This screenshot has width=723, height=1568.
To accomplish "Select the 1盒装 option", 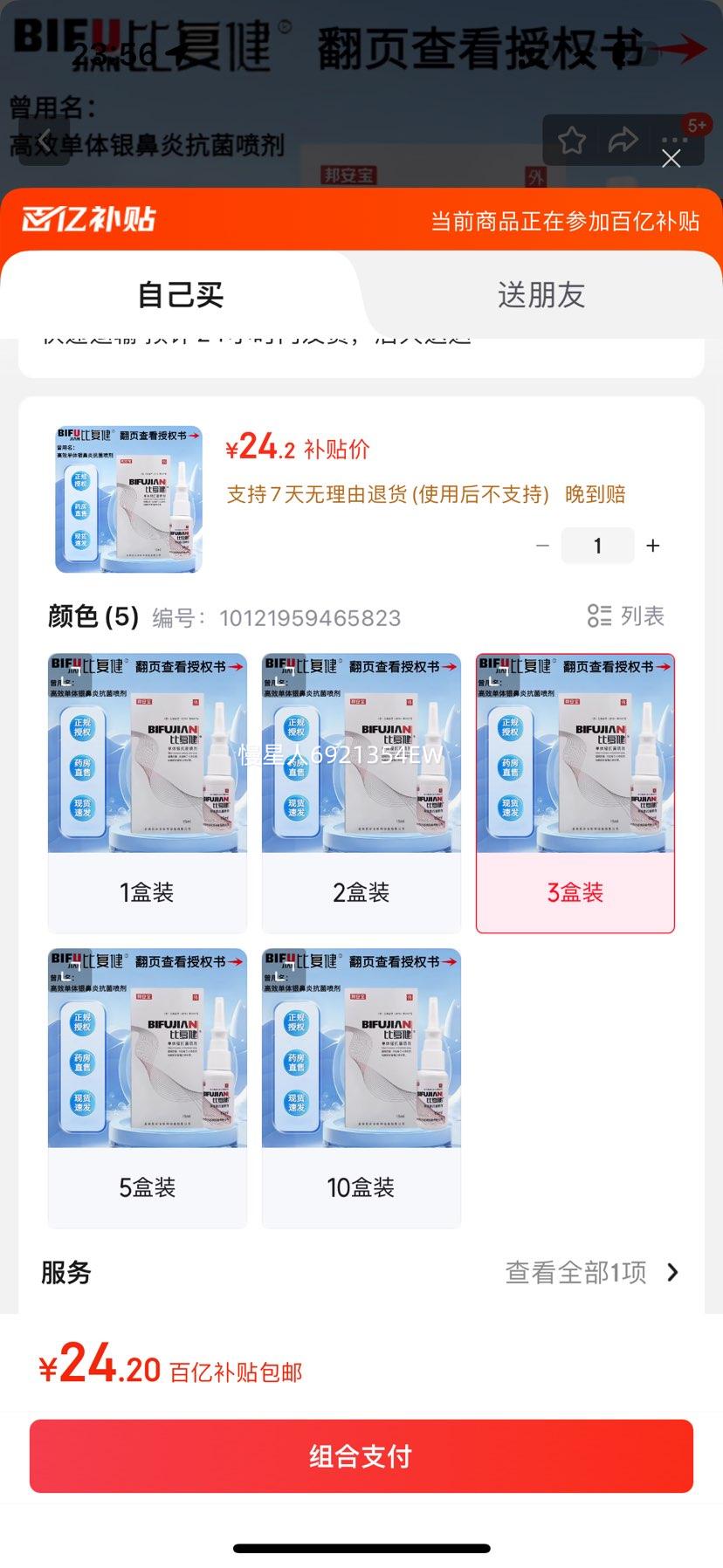I will coord(147,790).
